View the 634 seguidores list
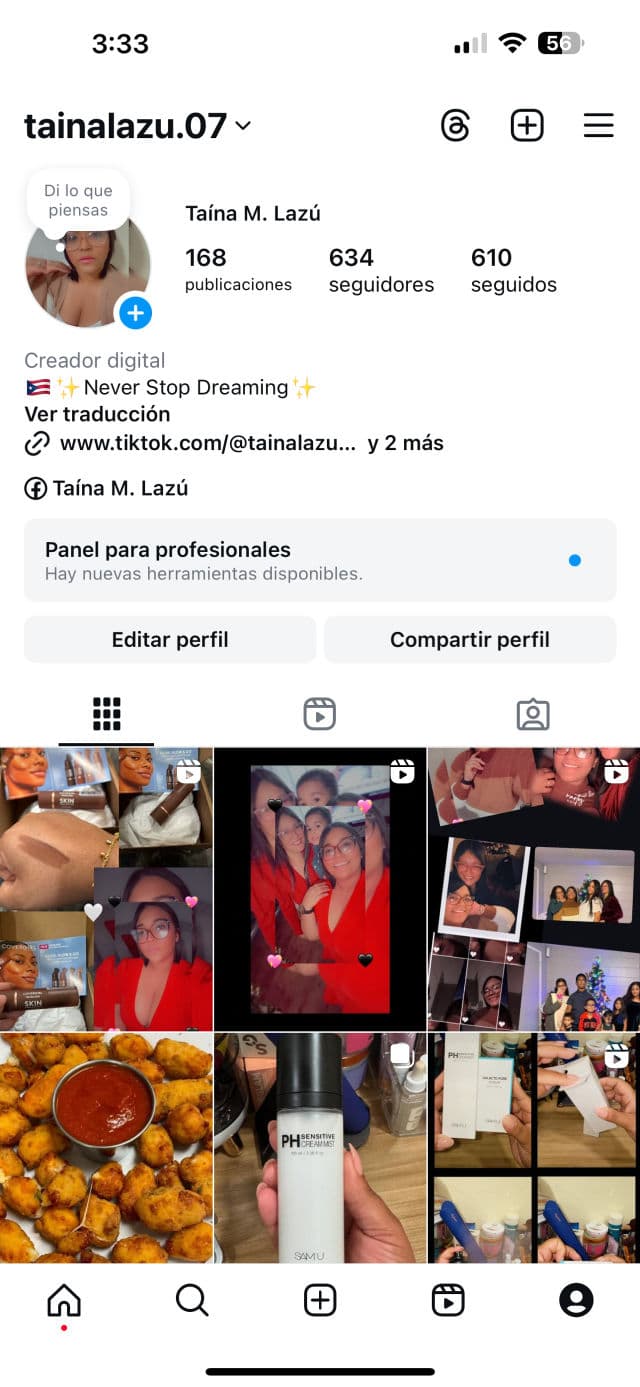 point(381,271)
